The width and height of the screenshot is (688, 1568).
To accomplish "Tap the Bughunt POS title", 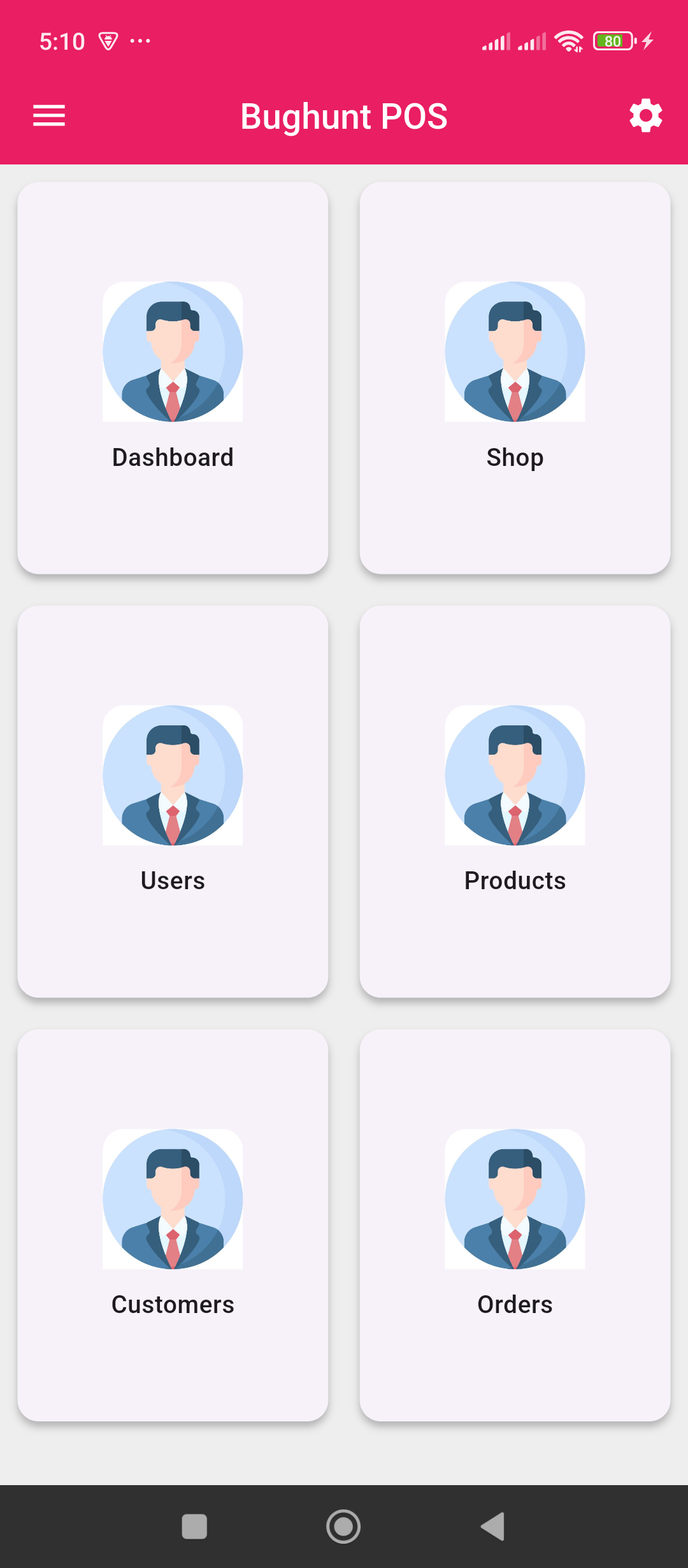I will [344, 116].
